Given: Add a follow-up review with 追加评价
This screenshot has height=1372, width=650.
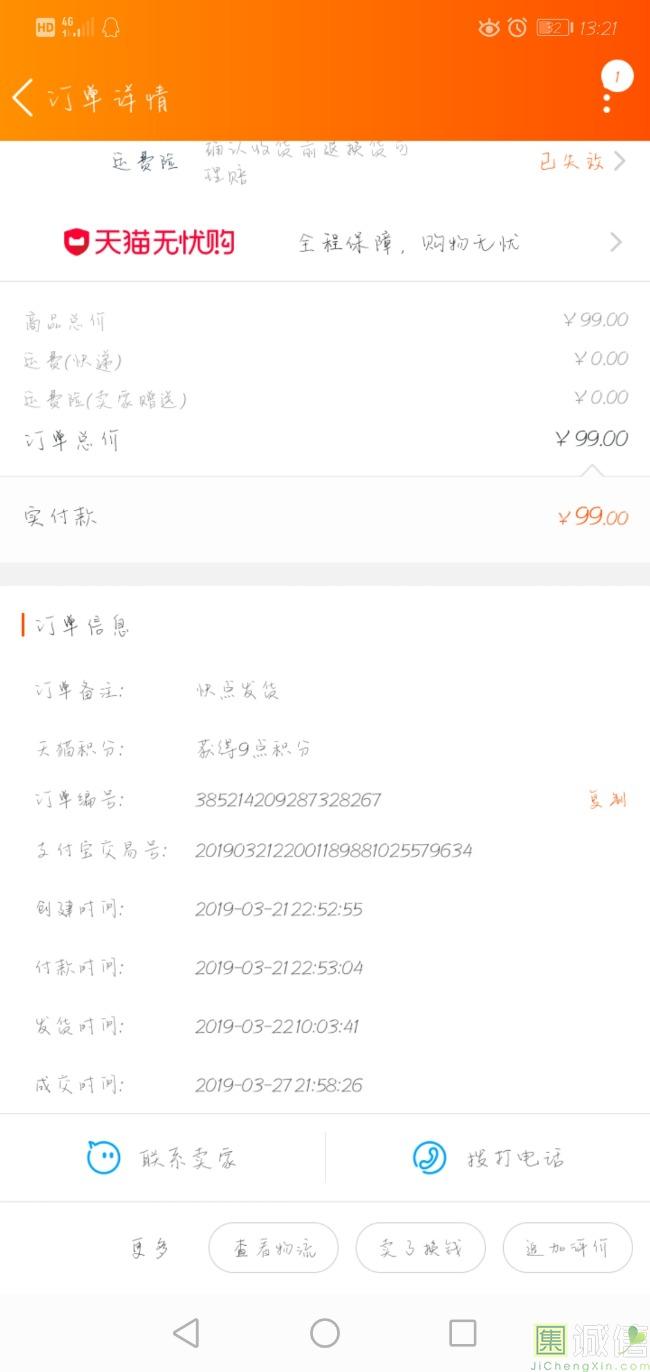Looking at the screenshot, I should pyautogui.click(x=568, y=1248).
